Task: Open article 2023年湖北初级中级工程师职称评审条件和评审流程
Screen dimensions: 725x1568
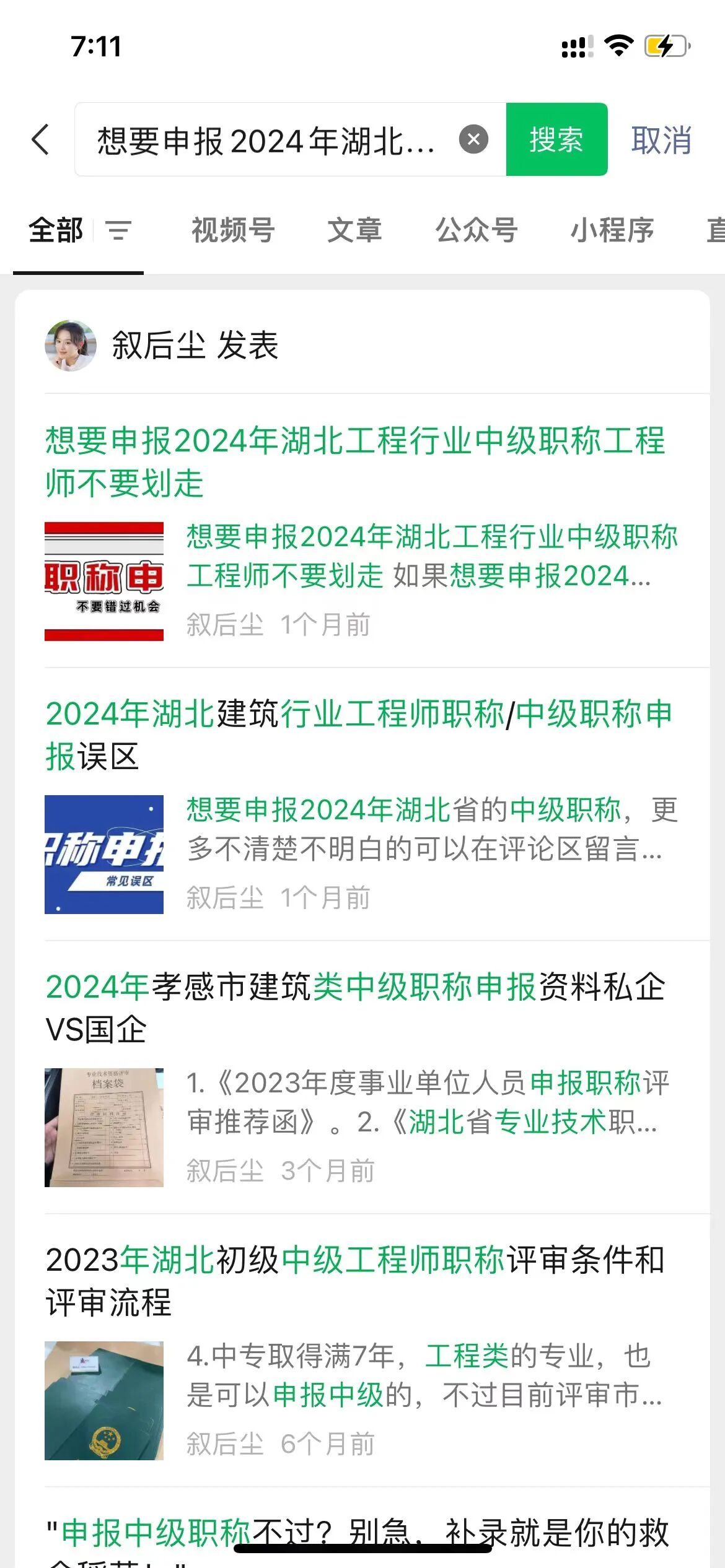Action: coord(355,1281)
